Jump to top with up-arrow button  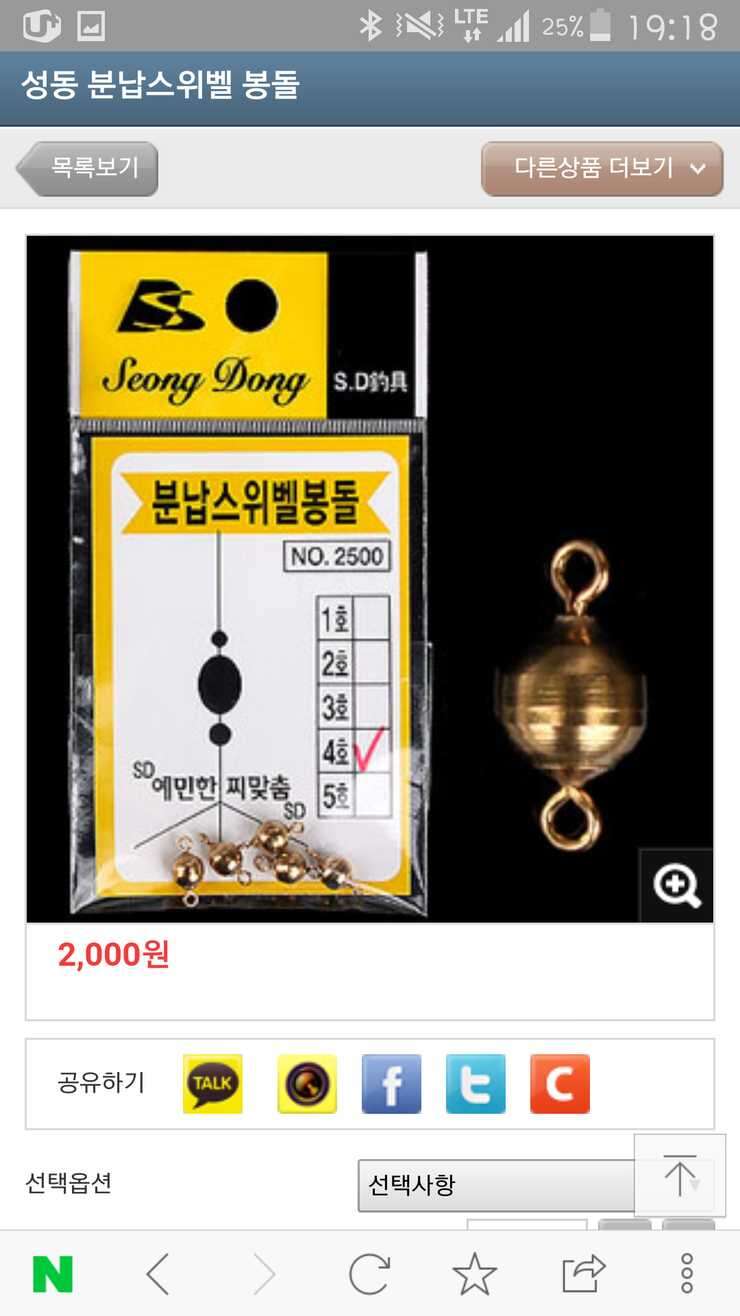680,1176
